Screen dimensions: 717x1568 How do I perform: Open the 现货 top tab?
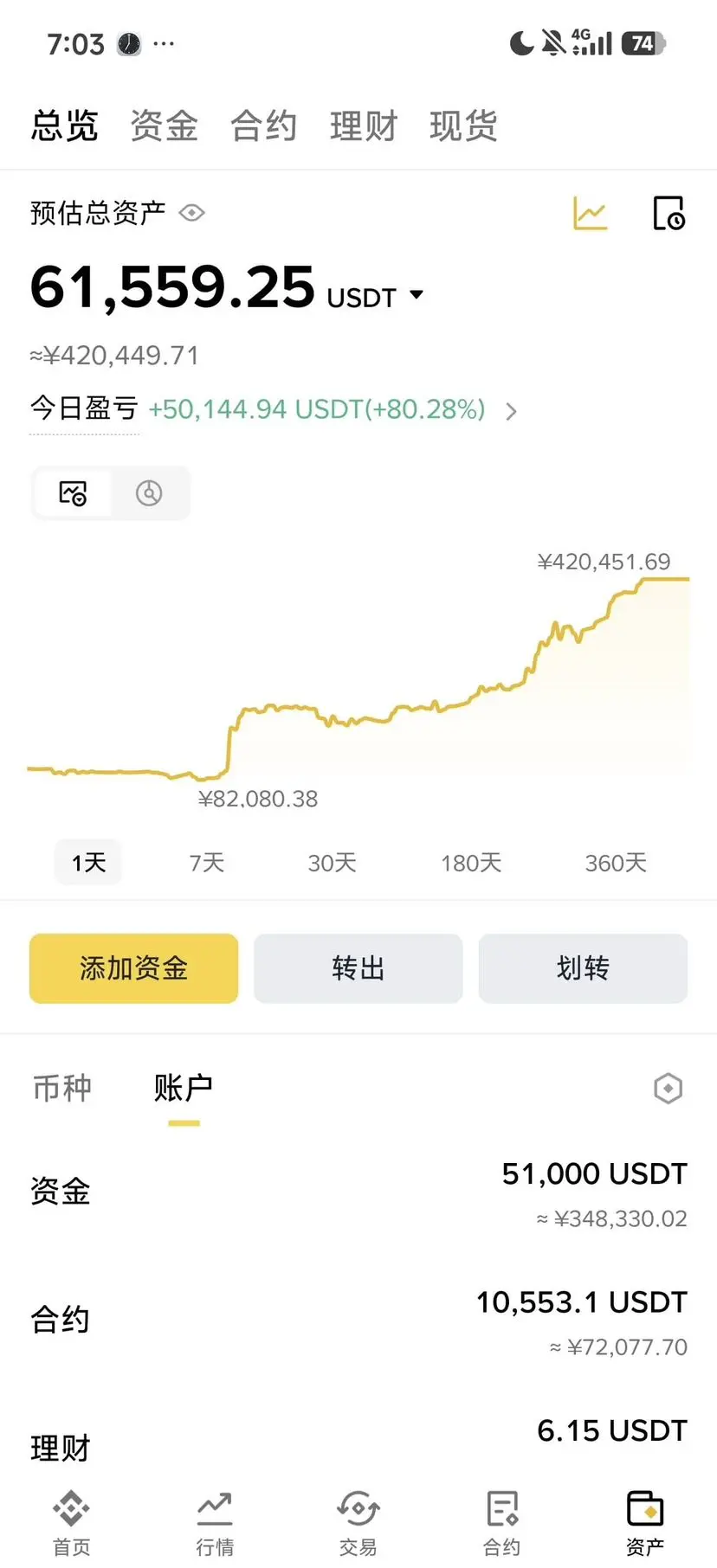tap(463, 126)
